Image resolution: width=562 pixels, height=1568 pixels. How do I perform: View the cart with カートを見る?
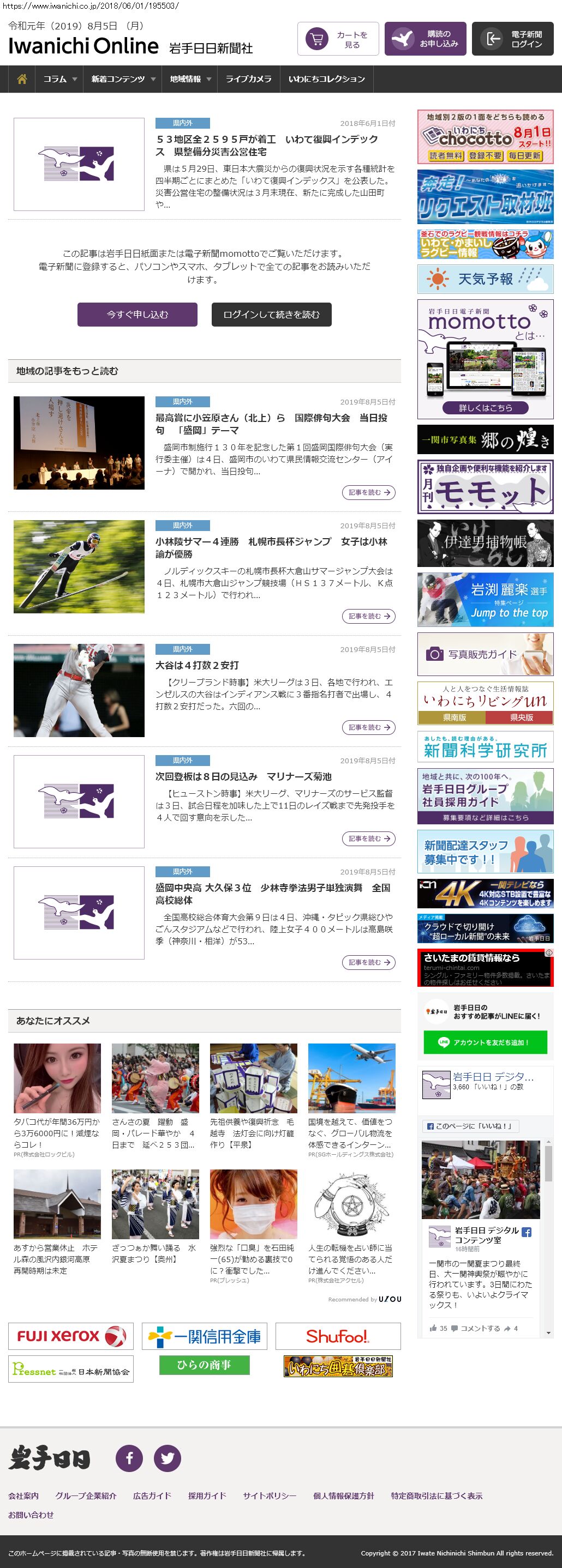click(x=338, y=40)
